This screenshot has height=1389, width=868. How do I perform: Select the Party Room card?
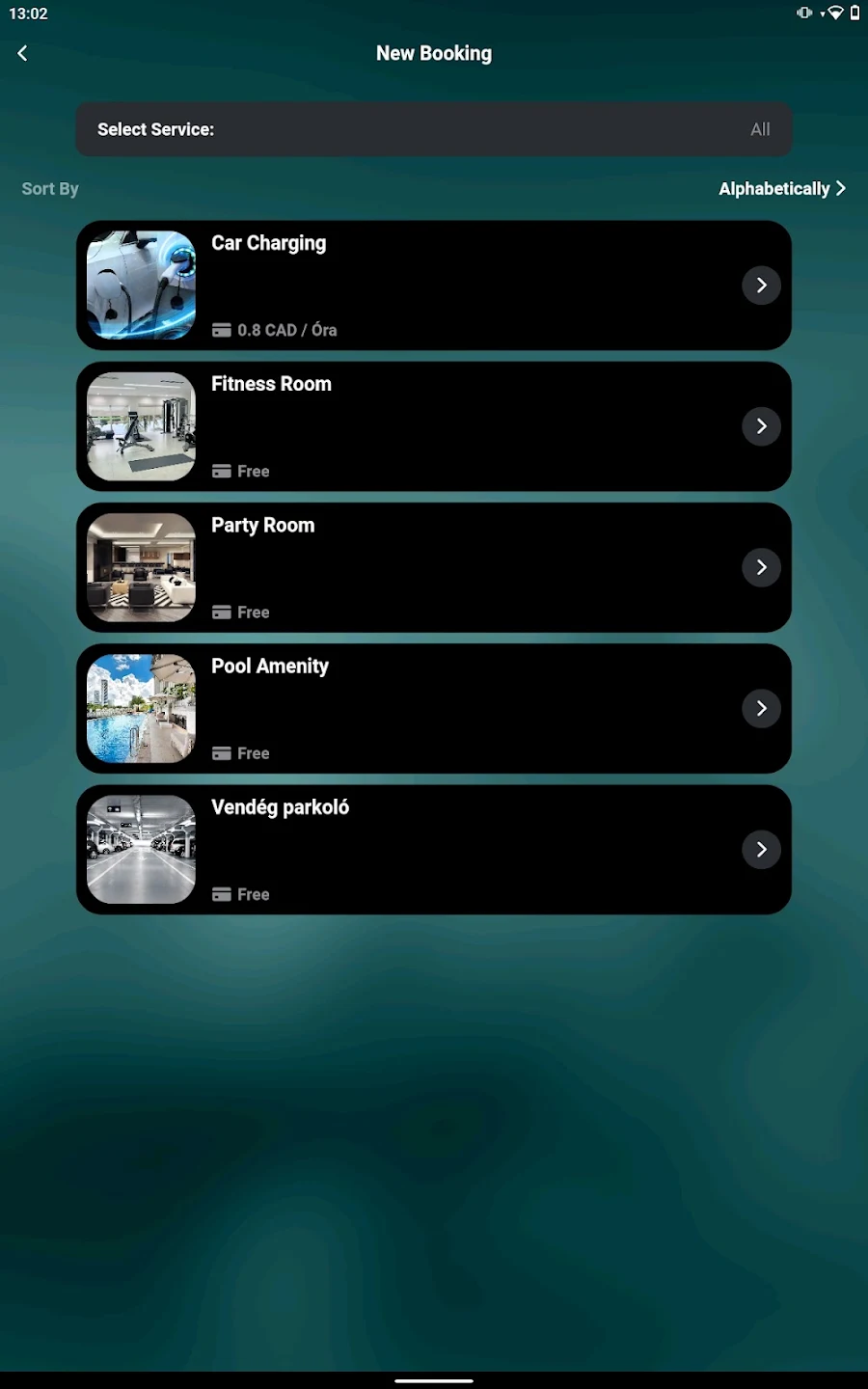coord(434,567)
